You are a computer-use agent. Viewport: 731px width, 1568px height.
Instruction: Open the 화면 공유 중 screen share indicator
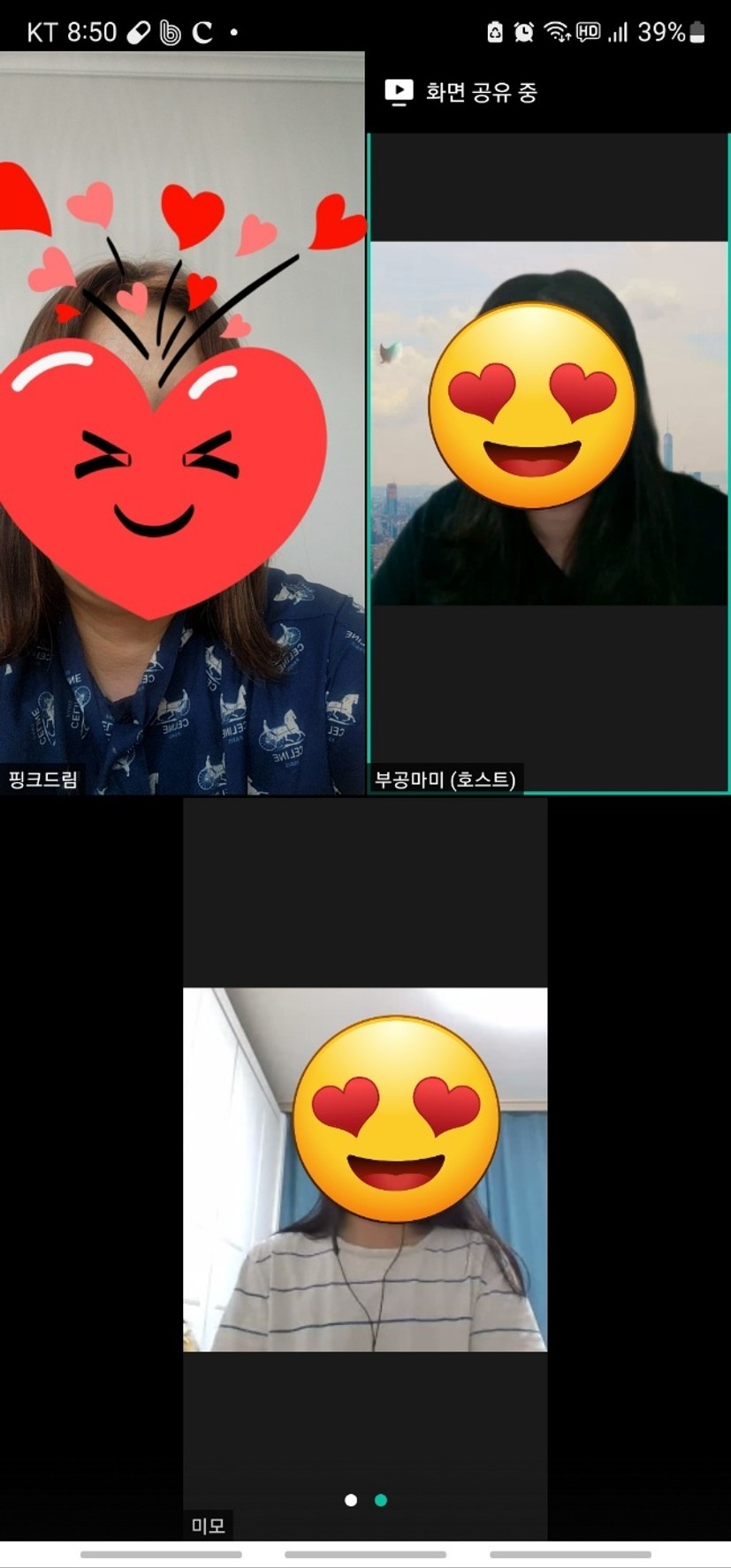(461, 92)
